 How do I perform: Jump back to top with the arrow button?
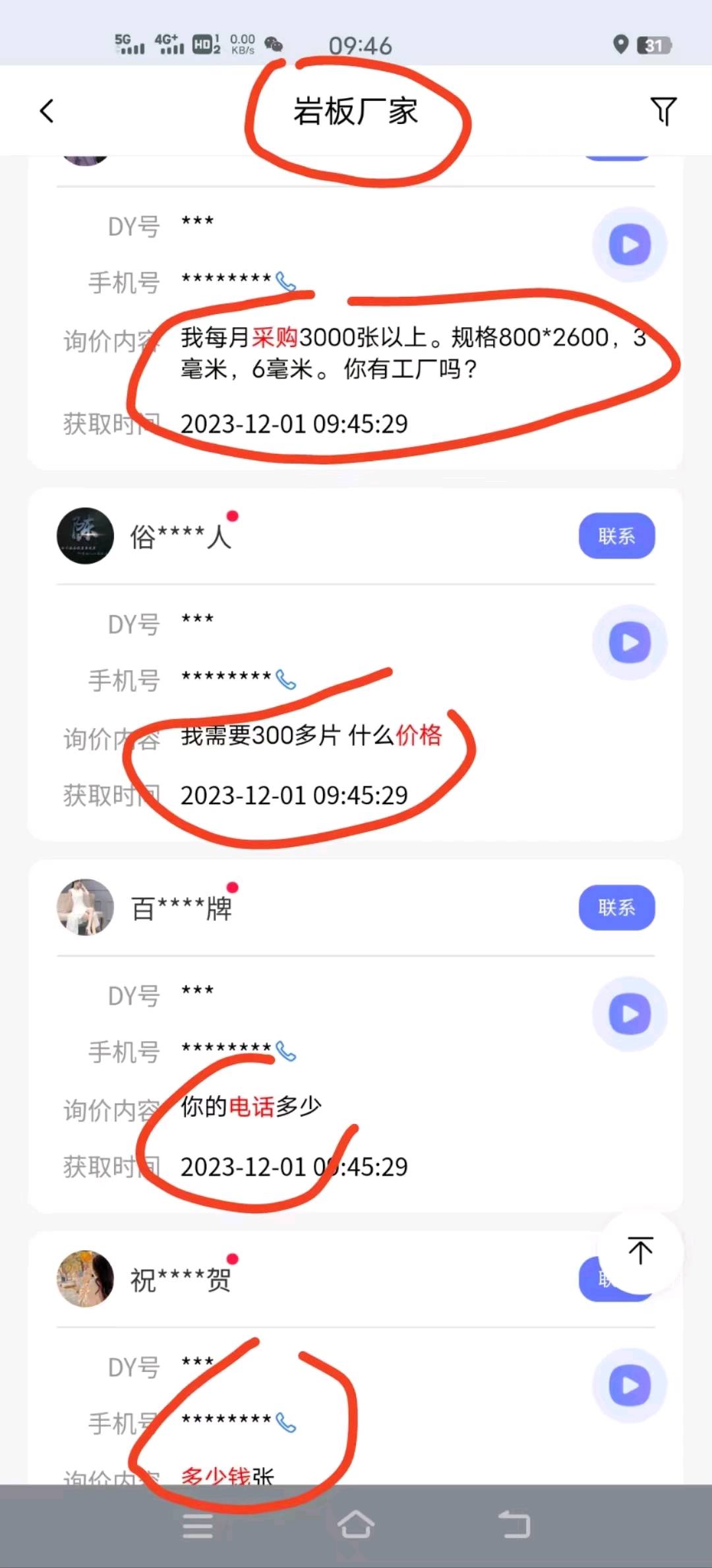tap(640, 1250)
